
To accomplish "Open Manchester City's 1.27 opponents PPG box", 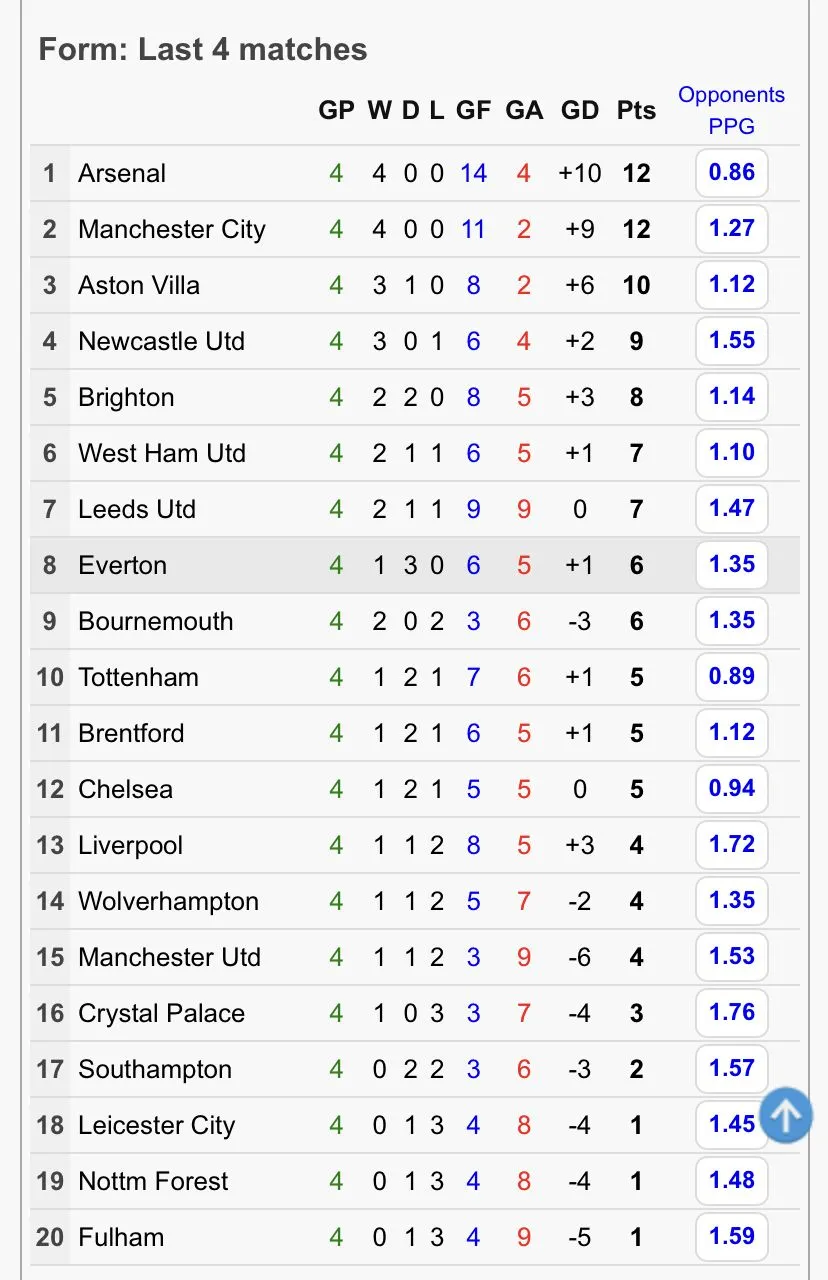I will point(731,229).
